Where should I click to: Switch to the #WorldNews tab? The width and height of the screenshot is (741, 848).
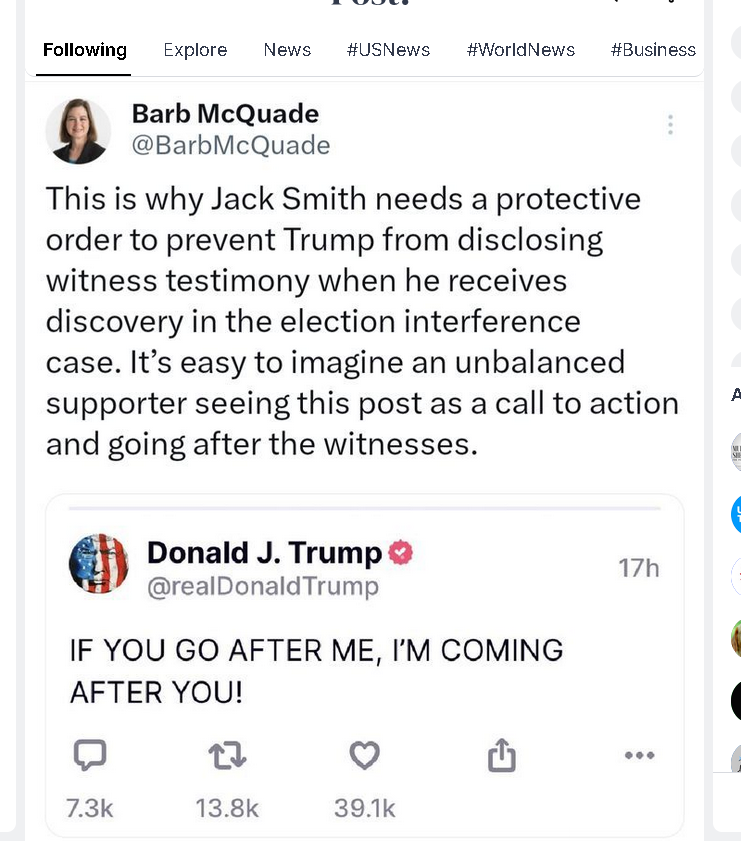click(x=520, y=50)
